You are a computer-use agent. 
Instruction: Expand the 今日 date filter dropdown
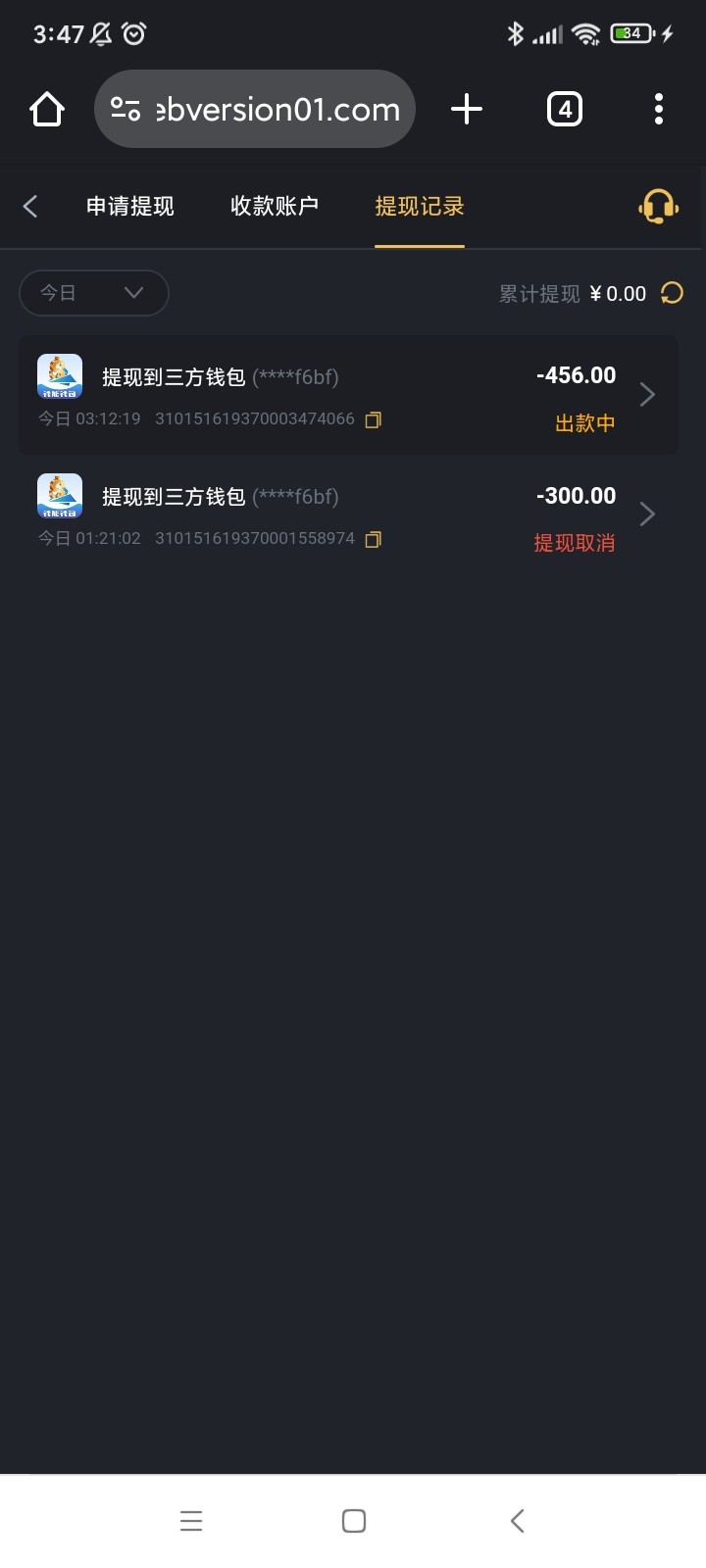[94, 293]
